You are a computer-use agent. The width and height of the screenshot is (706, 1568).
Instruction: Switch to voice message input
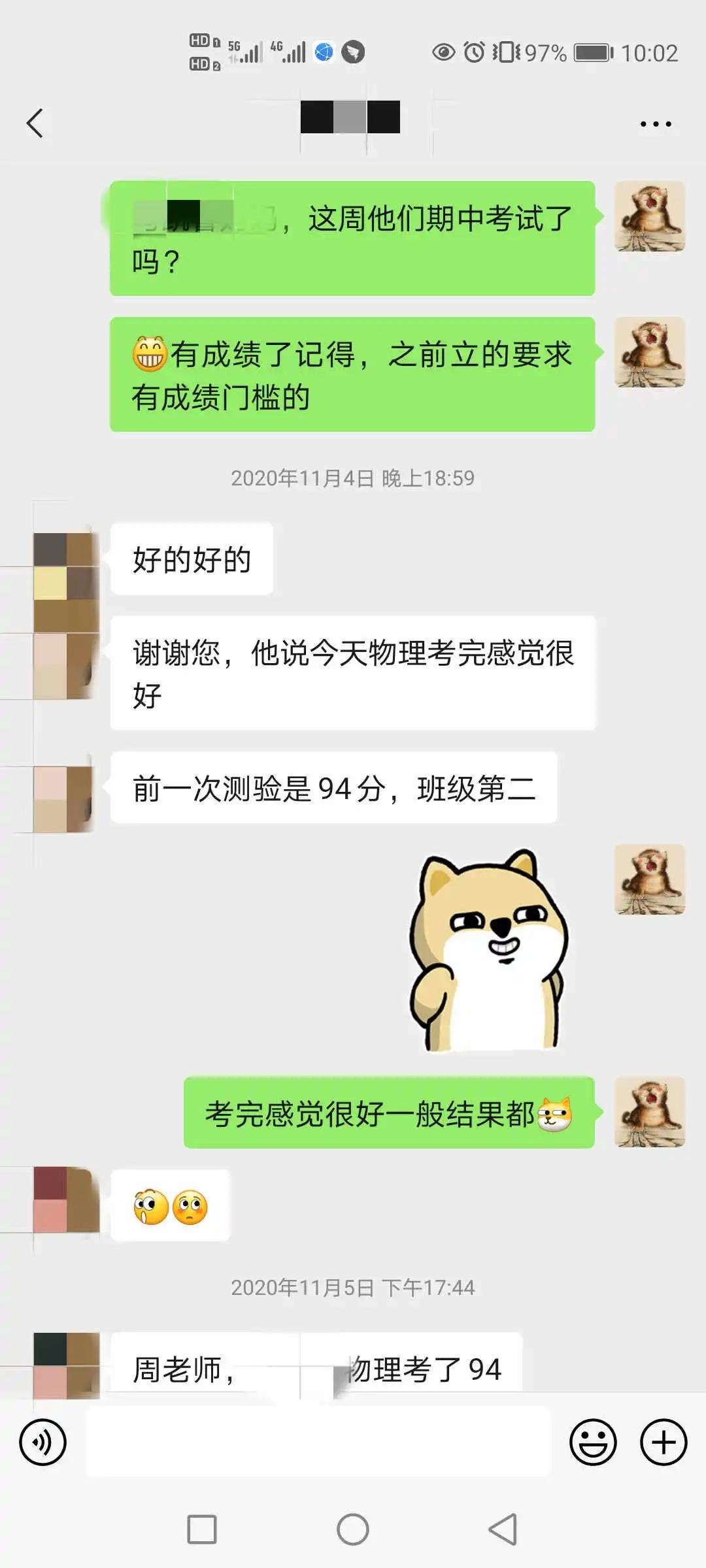tap(43, 1443)
